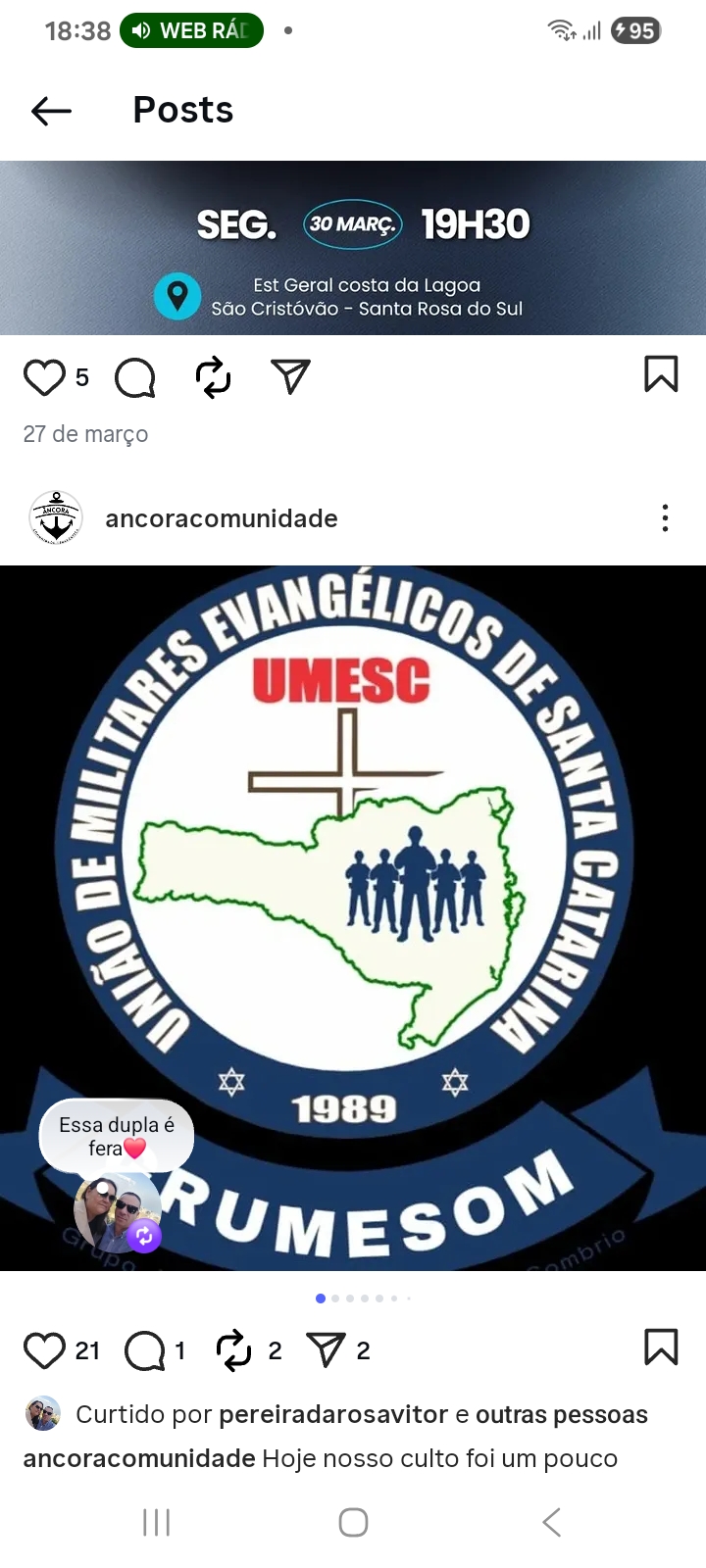Viewport: 706px width, 1568px height.
Task: Repost the event flyer post
Action: click(x=213, y=376)
